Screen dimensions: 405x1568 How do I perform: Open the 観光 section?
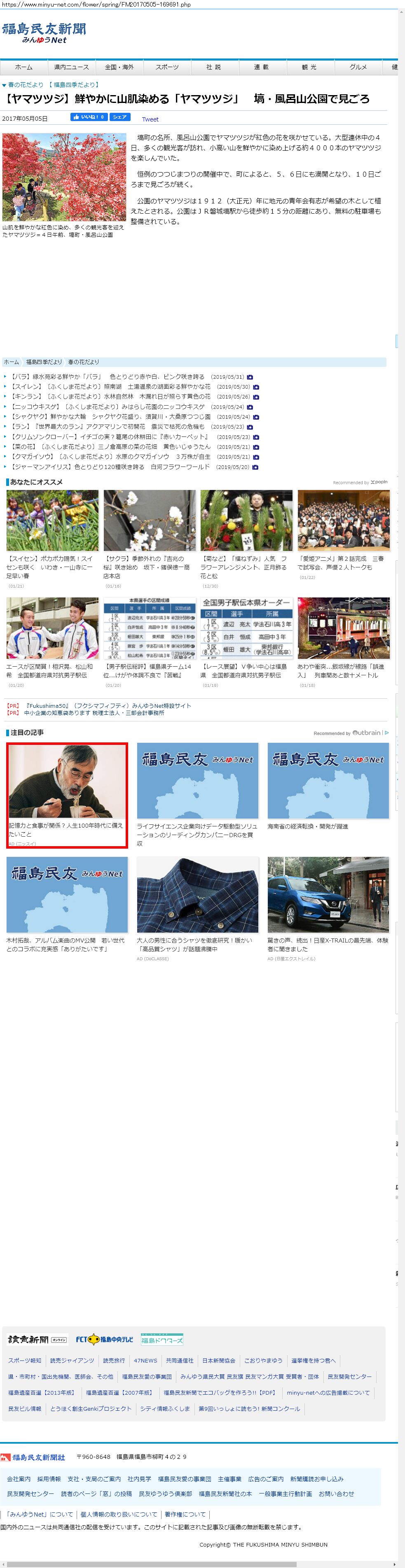point(309,67)
